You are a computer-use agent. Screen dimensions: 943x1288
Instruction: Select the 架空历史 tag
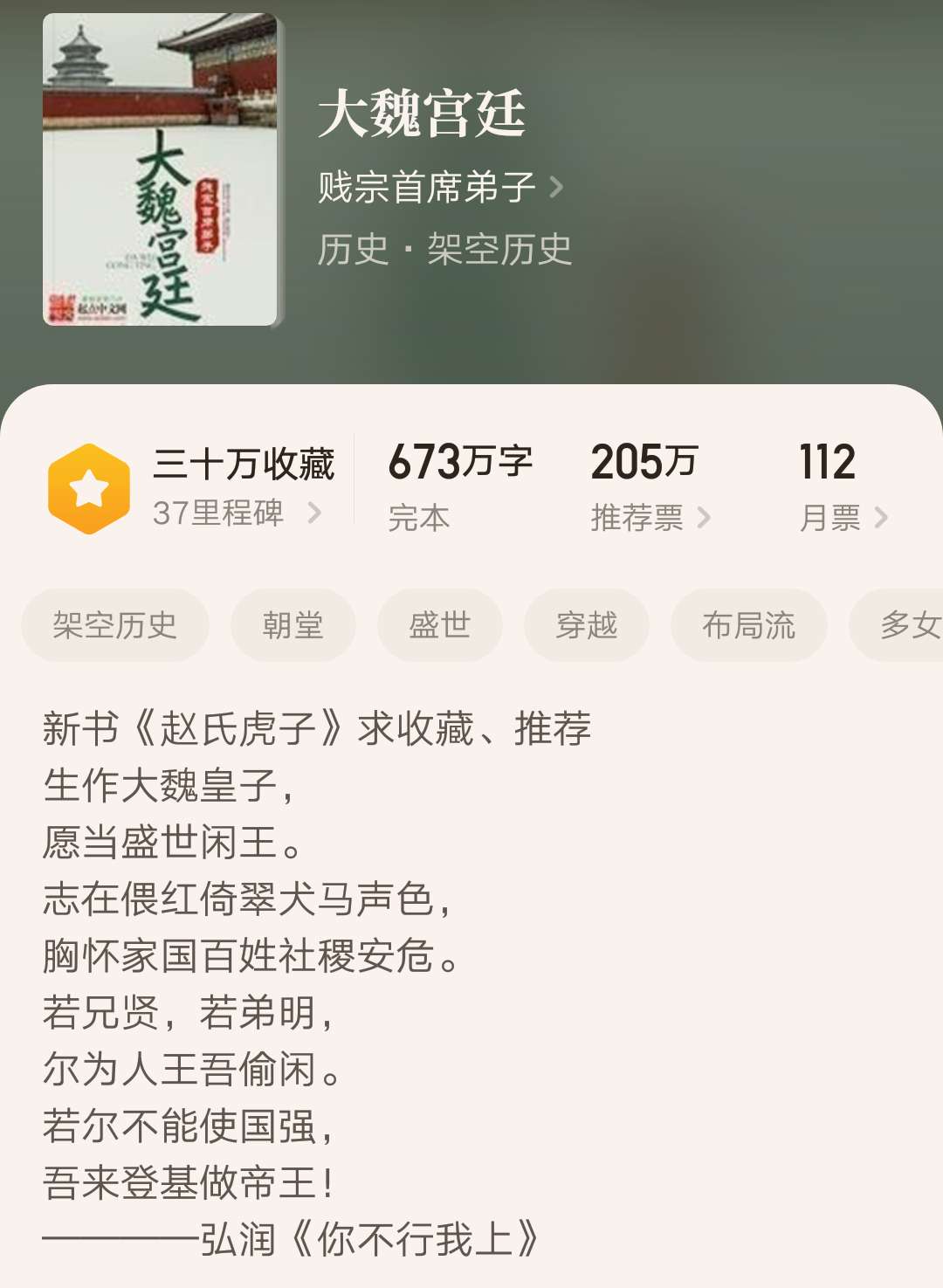click(116, 624)
